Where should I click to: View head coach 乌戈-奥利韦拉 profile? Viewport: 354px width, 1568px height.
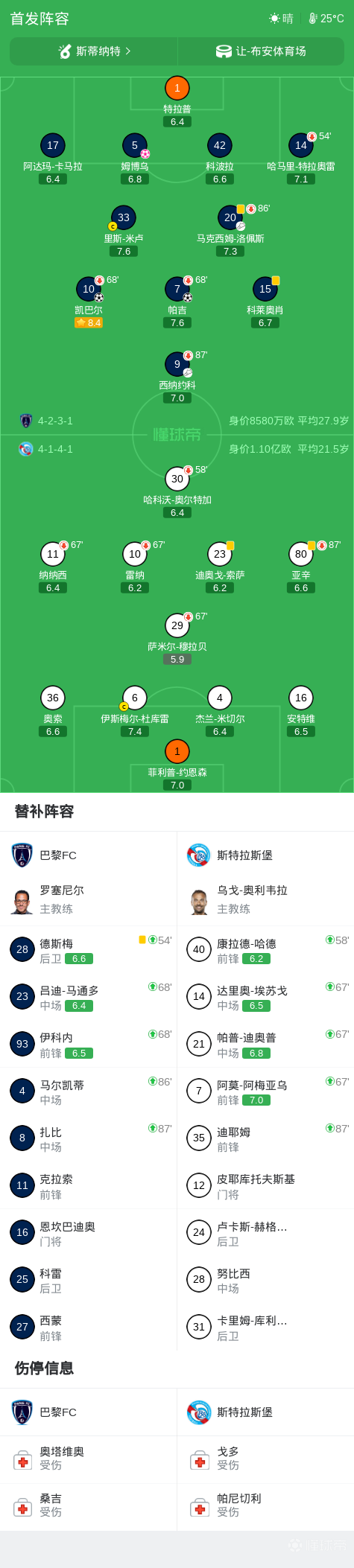click(x=265, y=899)
